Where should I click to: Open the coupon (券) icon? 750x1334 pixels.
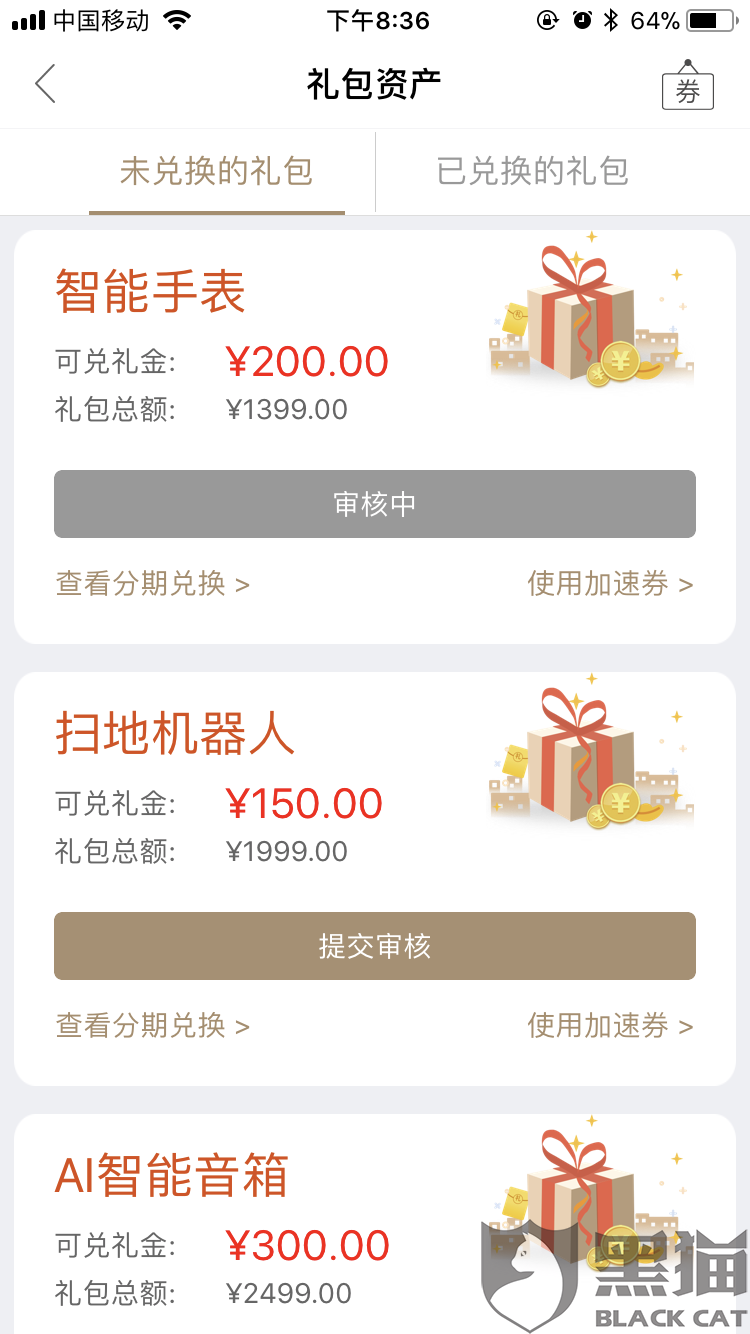[687, 87]
